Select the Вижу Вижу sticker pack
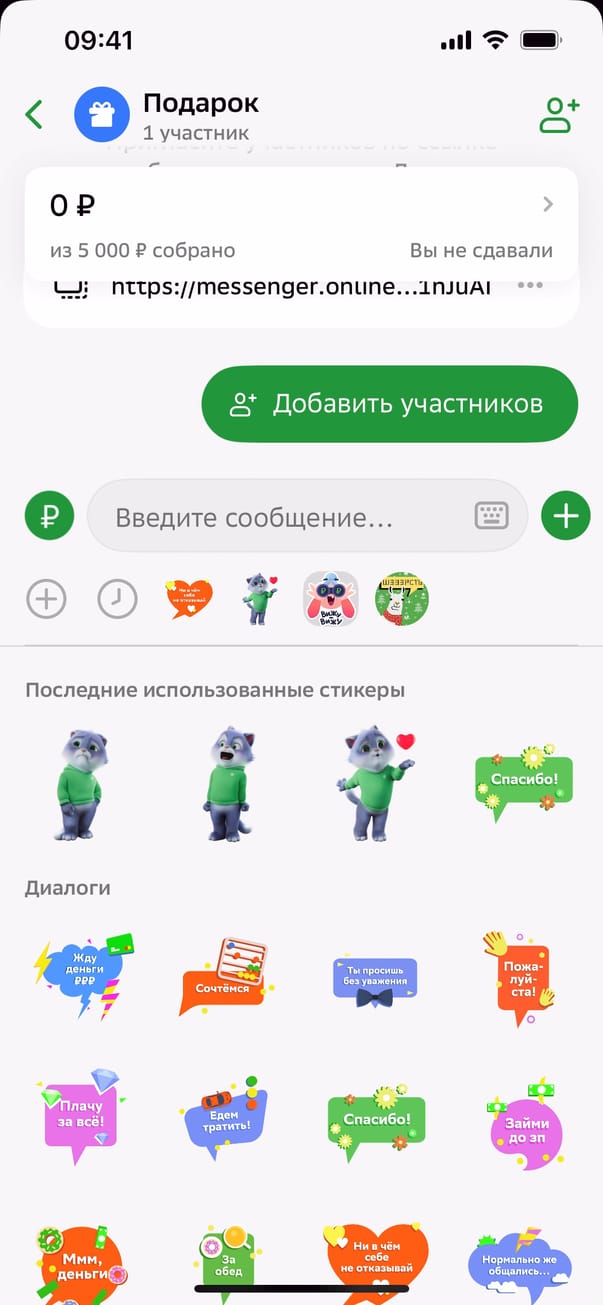This screenshot has width=603, height=1305. click(x=331, y=599)
